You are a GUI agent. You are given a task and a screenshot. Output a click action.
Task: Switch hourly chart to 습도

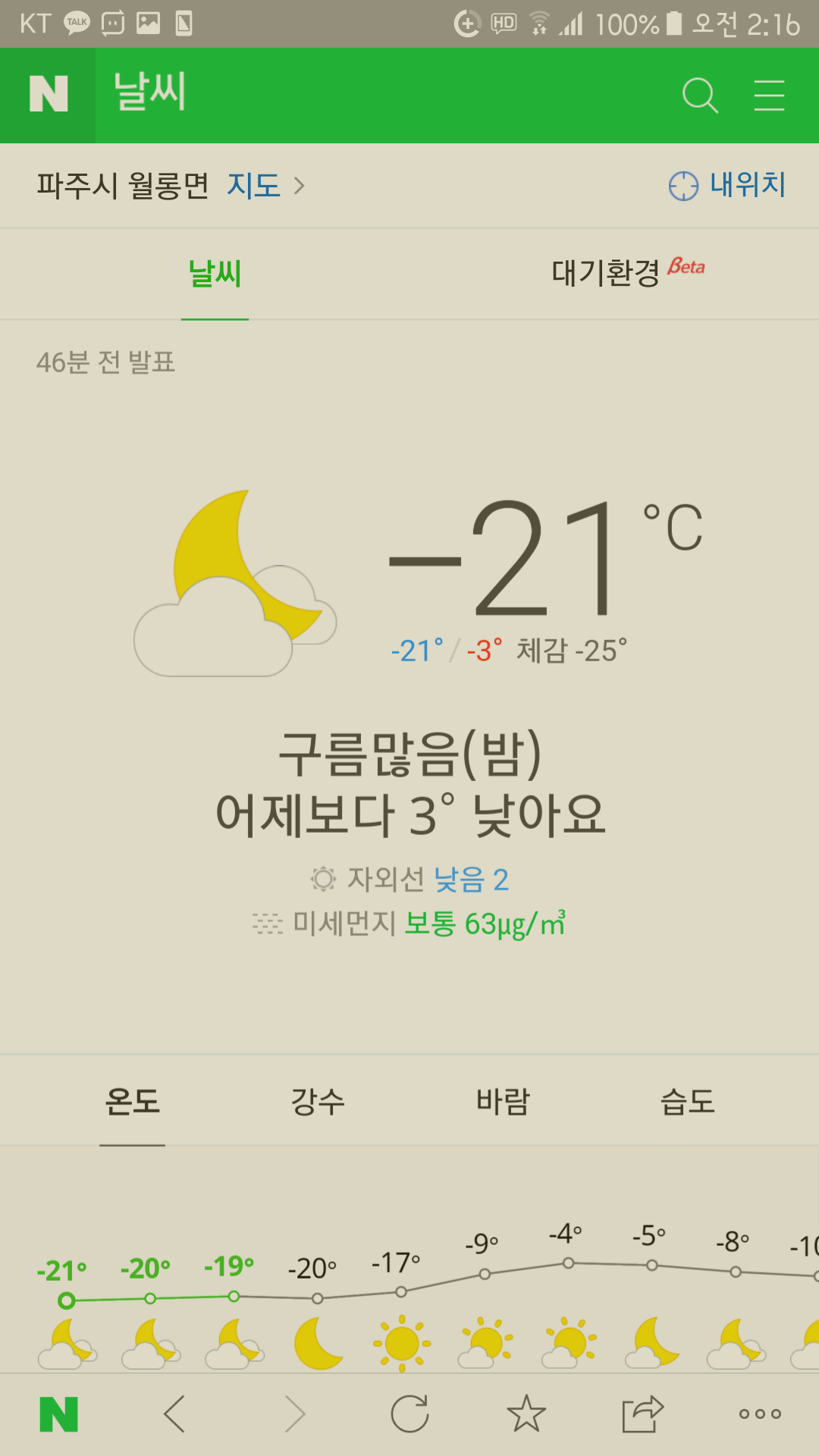(687, 1101)
